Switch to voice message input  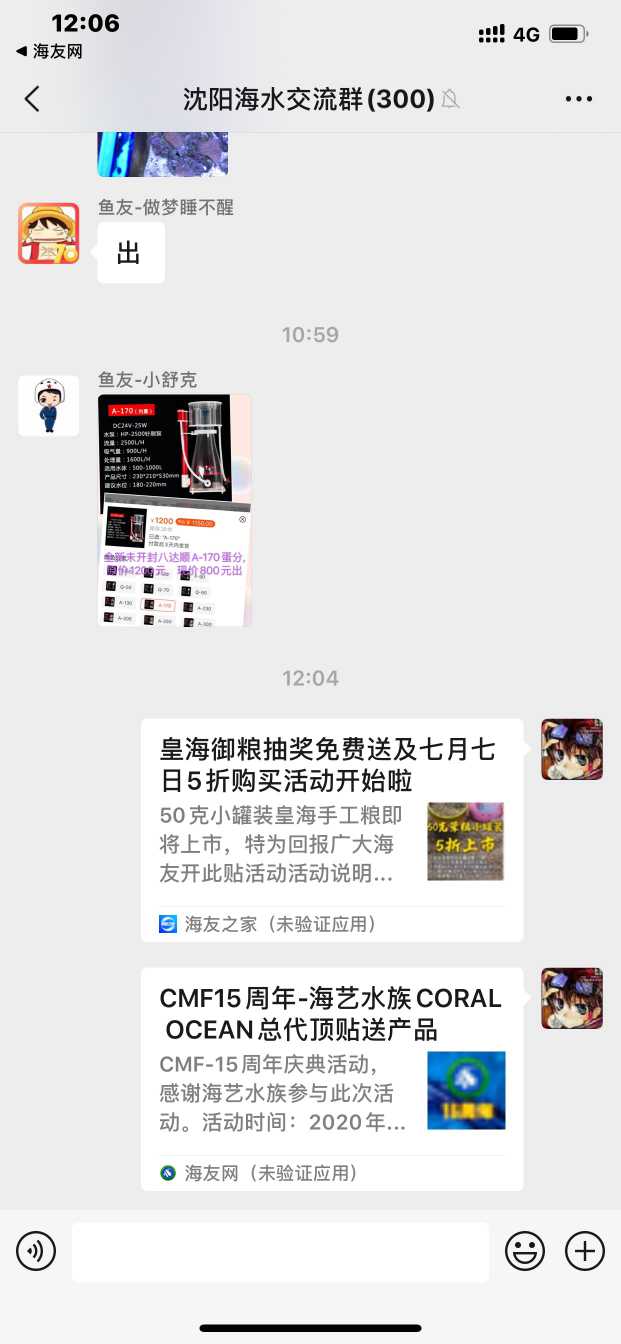point(36,1251)
